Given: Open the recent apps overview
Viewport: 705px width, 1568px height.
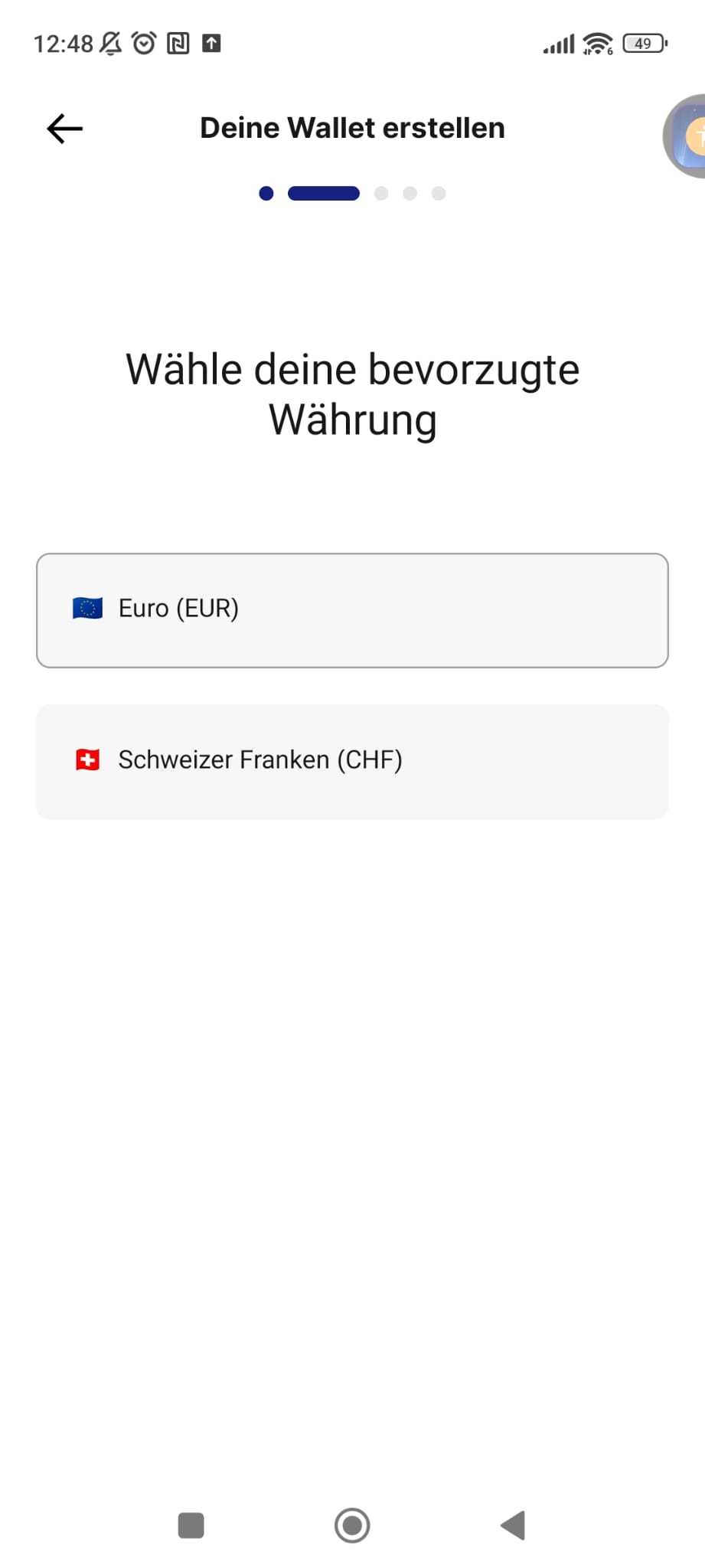Looking at the screenshot, I should point(191,1525).
